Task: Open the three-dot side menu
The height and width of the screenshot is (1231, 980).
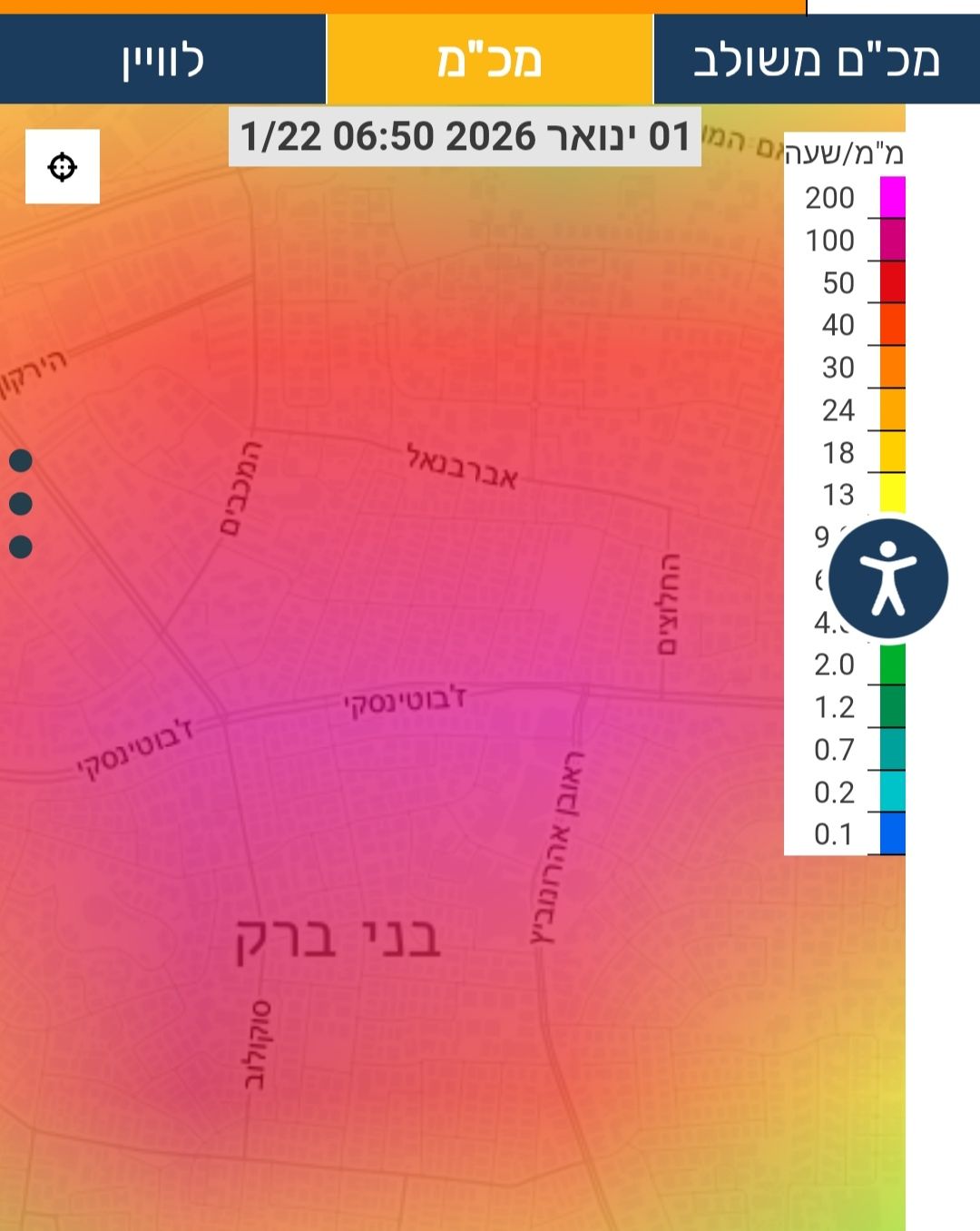Action: pos(21,504)
